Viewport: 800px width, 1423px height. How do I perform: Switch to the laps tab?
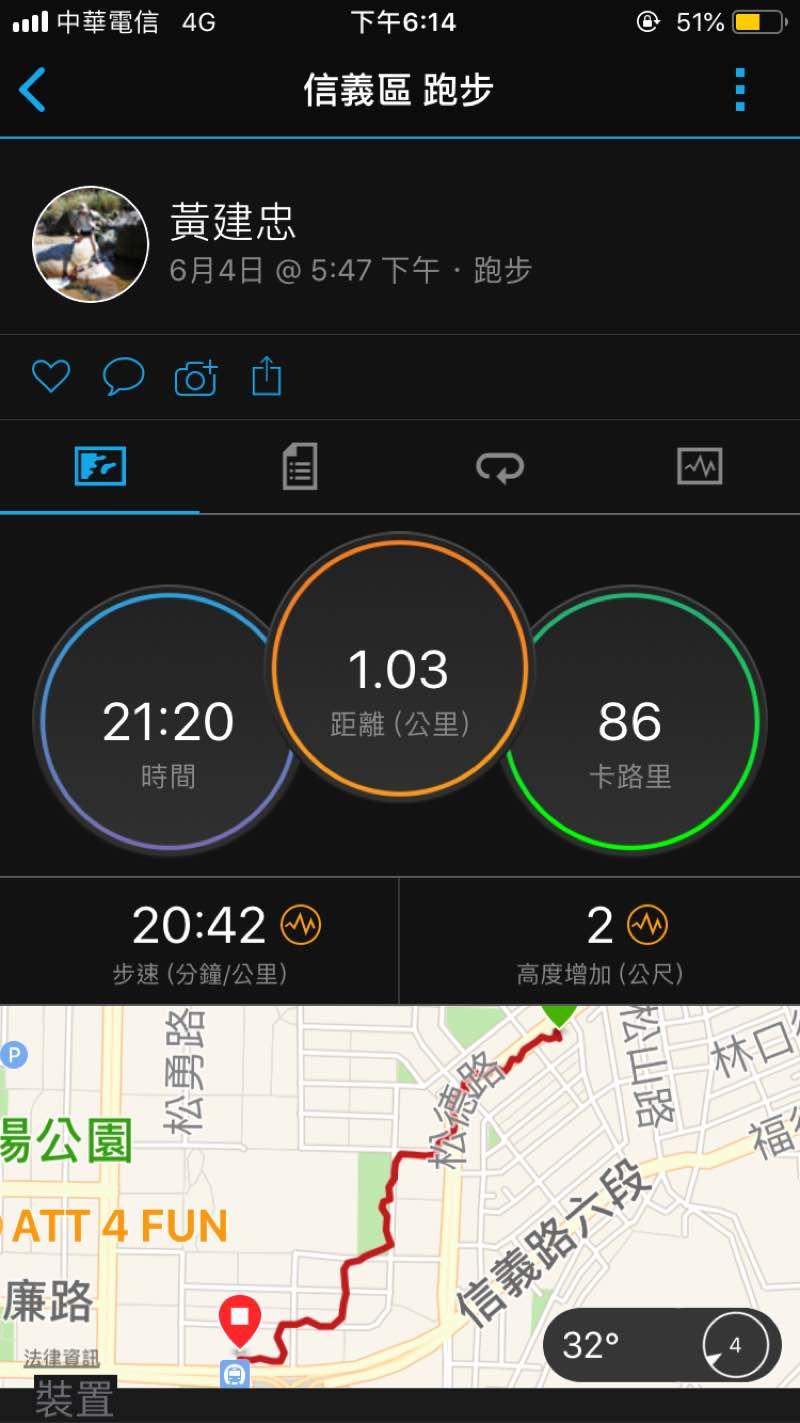(500, 467)
